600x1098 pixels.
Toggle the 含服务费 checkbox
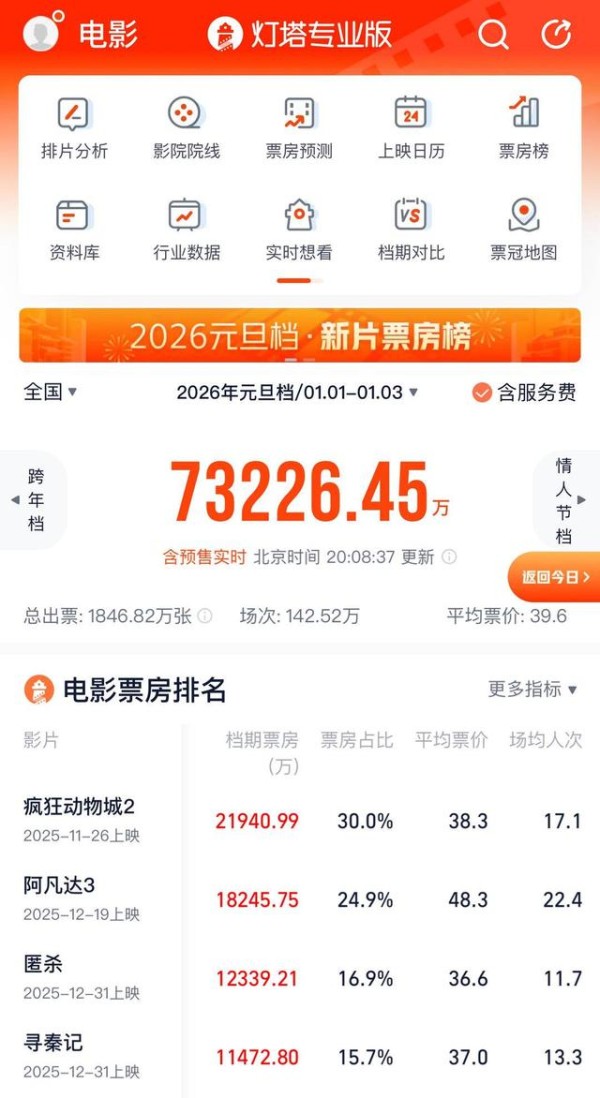483,393
